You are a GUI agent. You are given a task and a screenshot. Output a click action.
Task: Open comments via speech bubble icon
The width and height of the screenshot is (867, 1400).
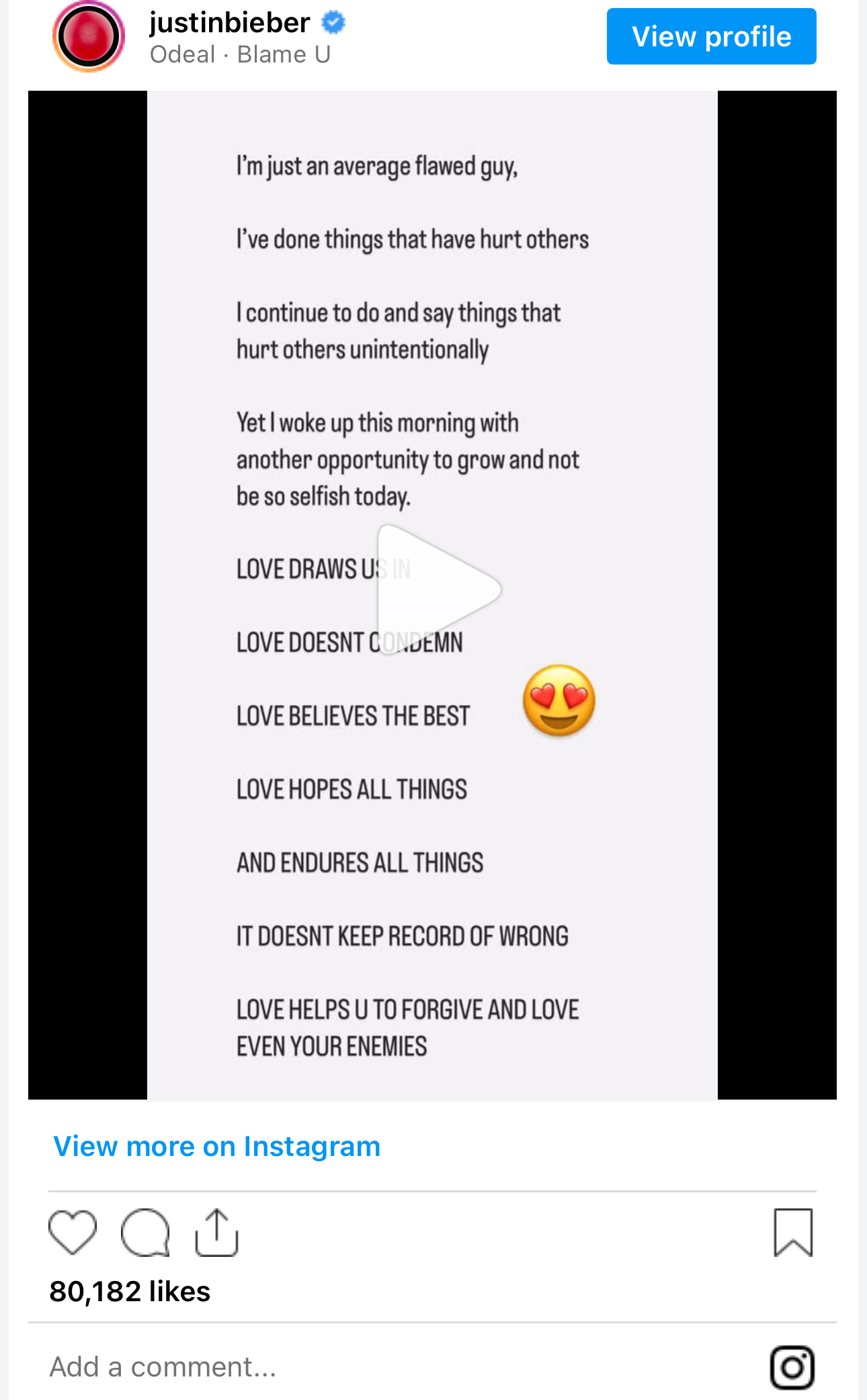click(145, 1232)
